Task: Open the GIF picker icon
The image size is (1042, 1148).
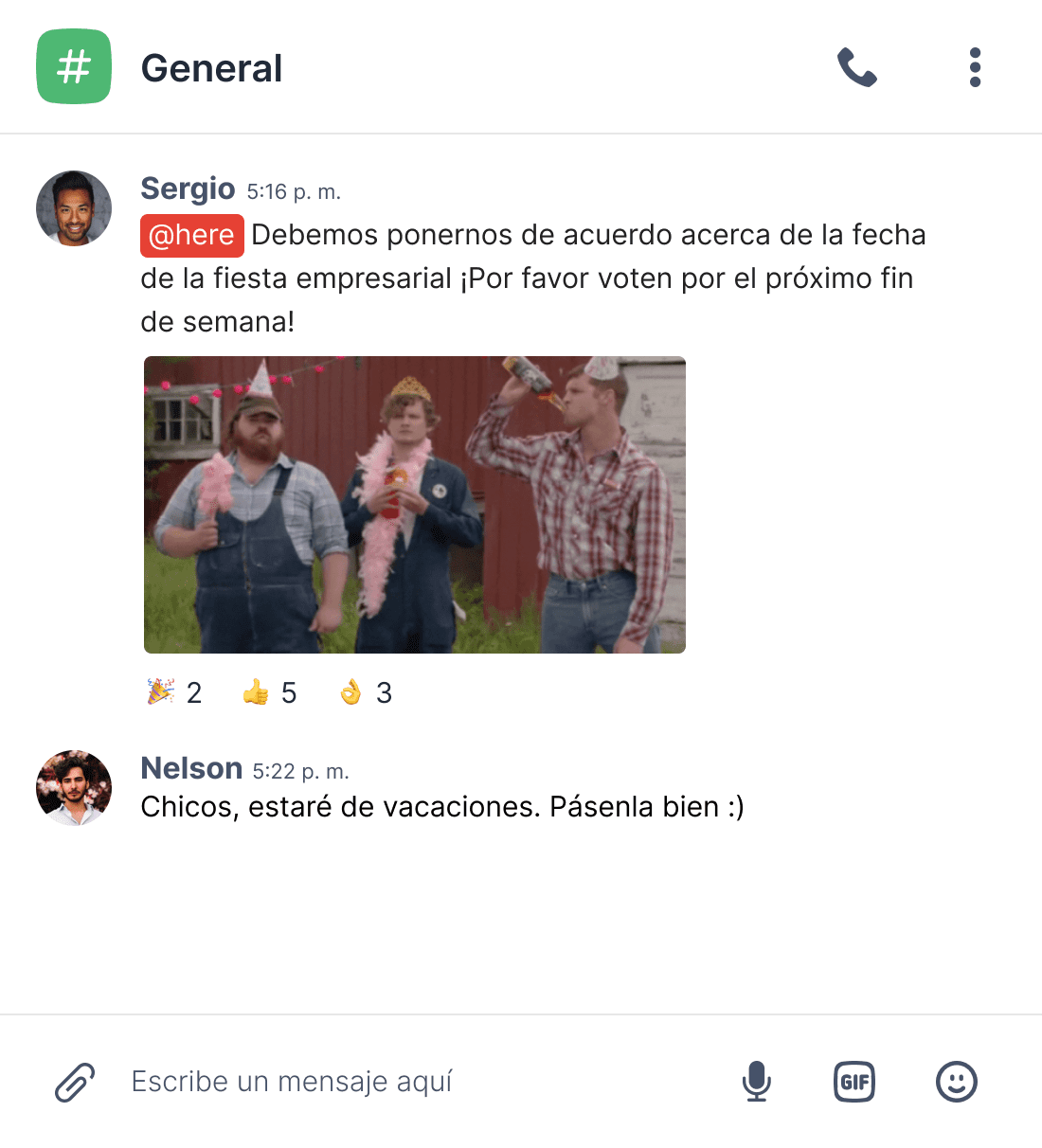Action: tap(853, 1081)
